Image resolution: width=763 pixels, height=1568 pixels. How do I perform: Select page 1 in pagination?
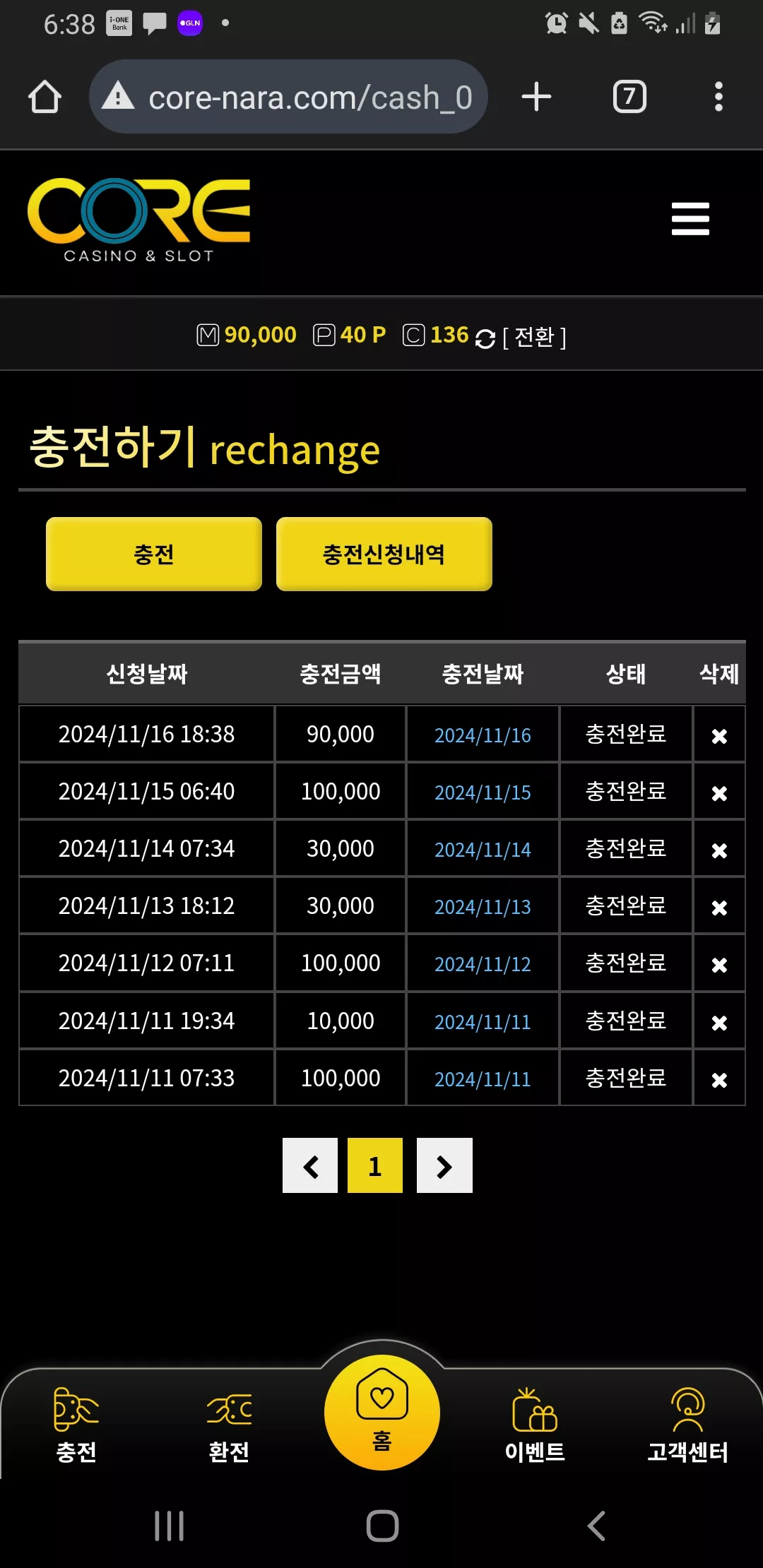point(375,1165)
